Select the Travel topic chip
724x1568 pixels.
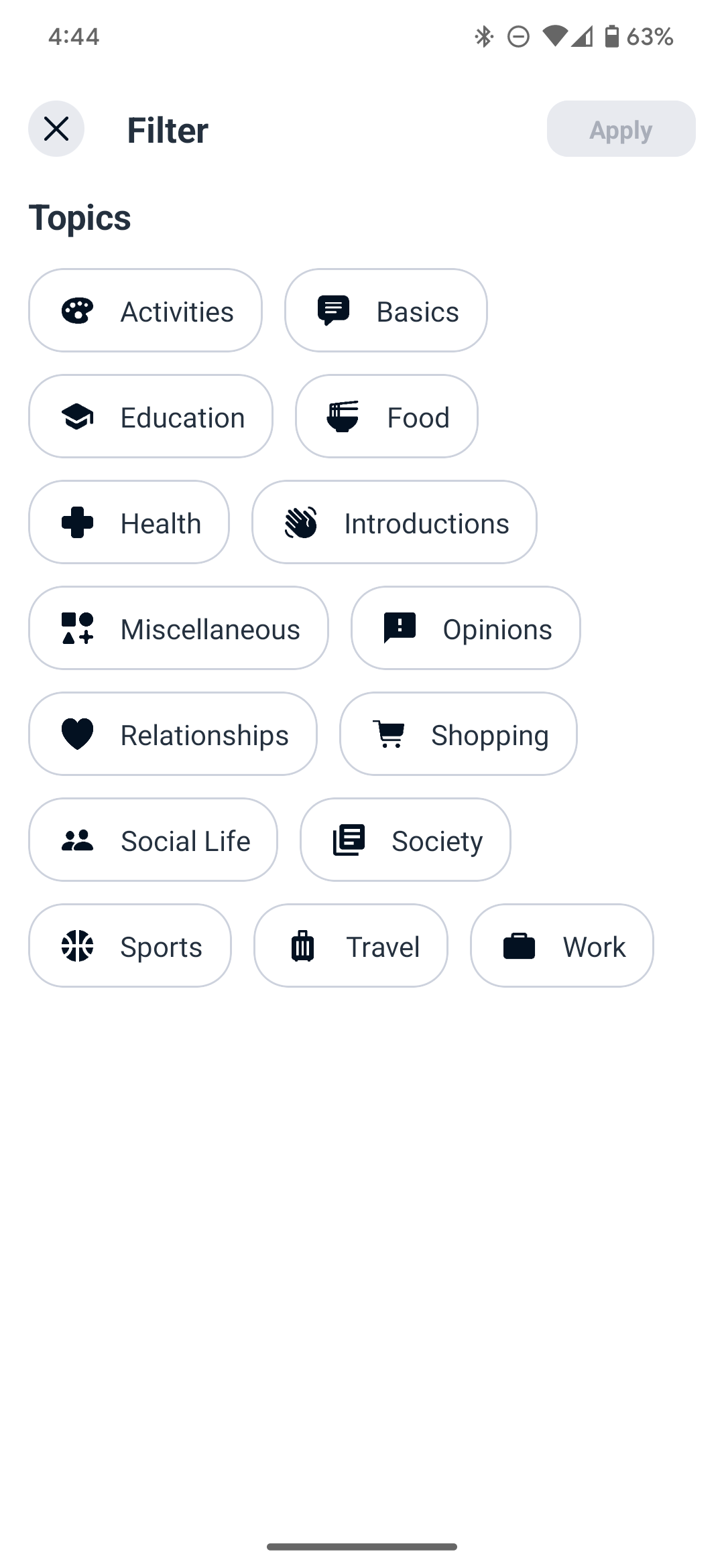click(351, 946)
